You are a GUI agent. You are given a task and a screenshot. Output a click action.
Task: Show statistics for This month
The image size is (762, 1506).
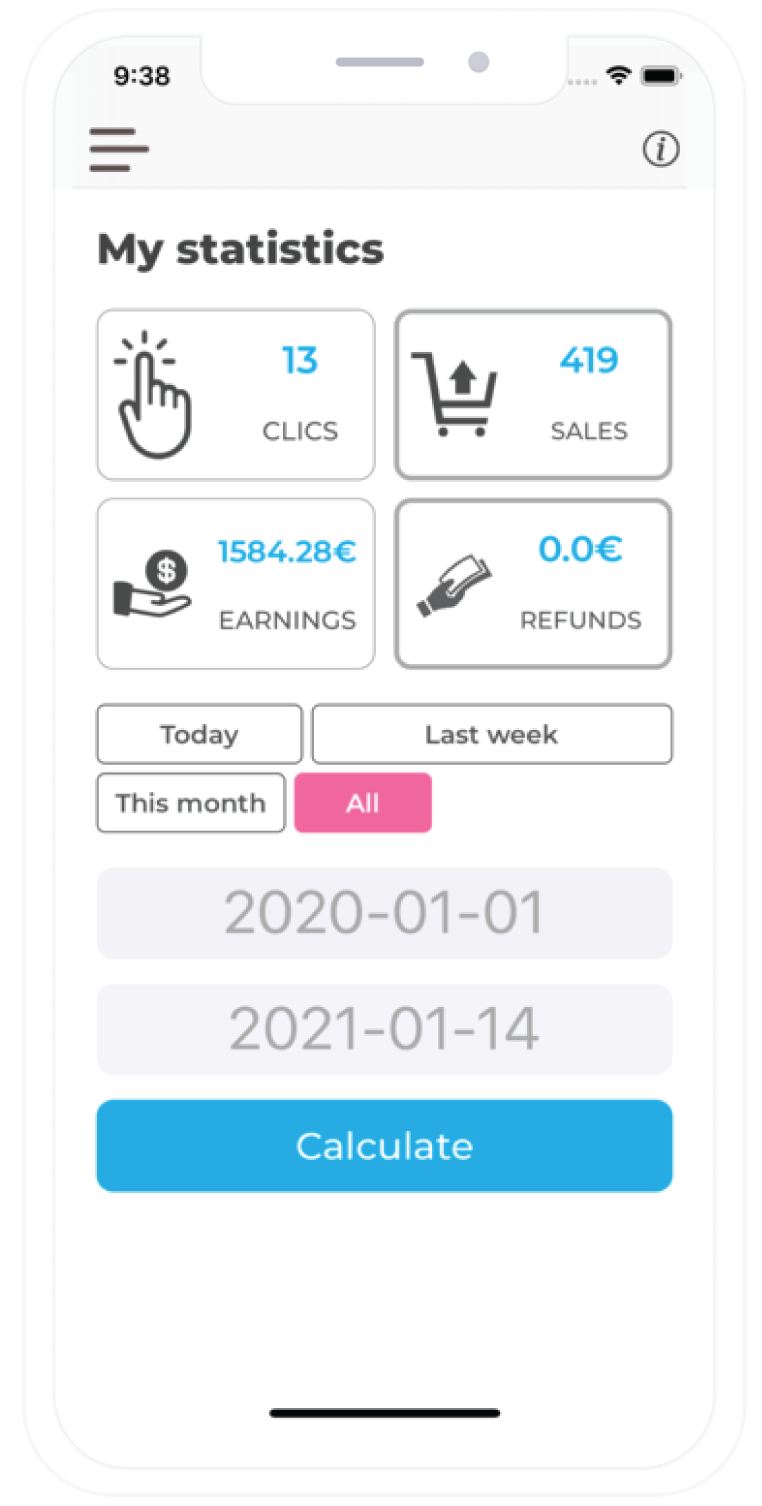click(x=191, y=803)
